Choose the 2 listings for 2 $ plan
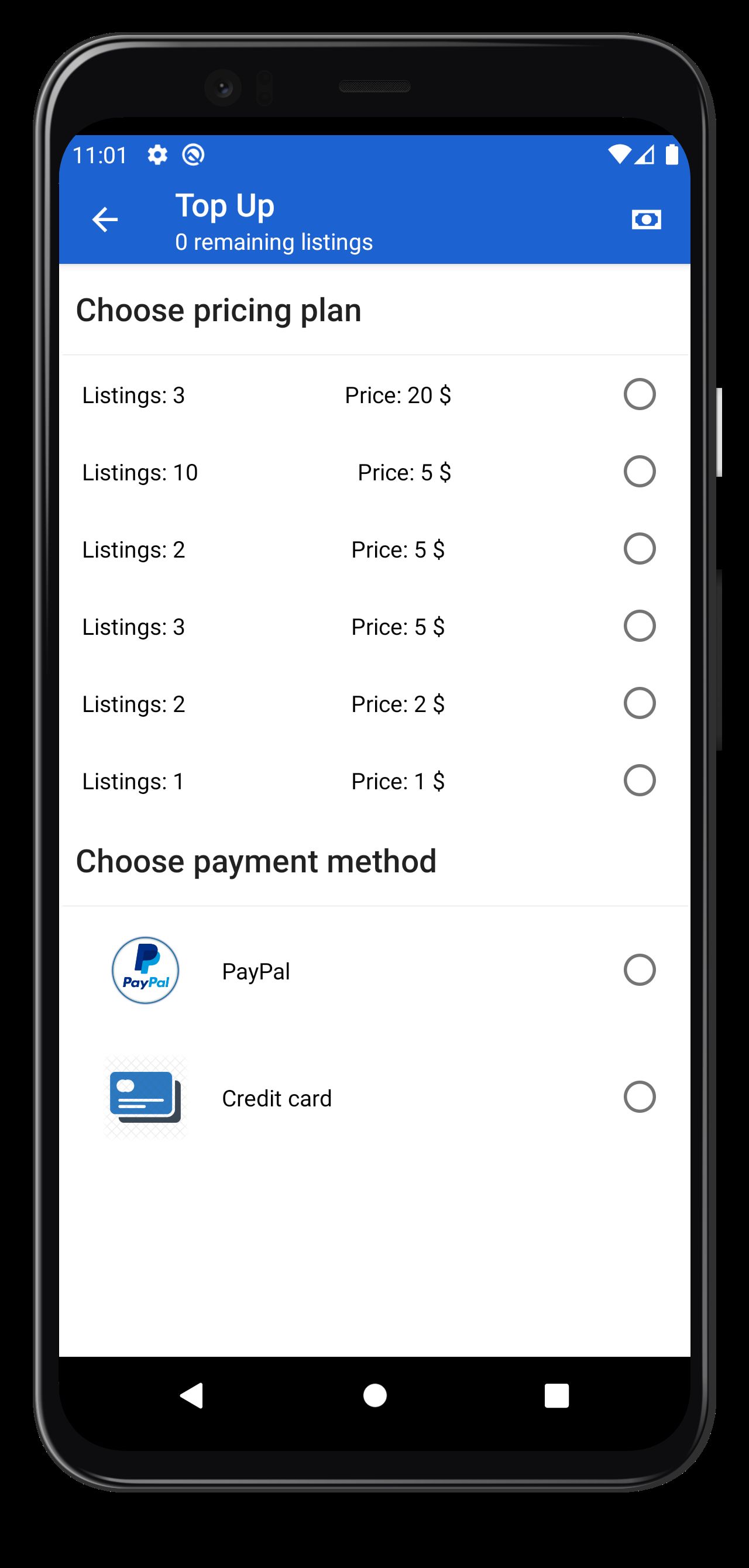 [640, 704]
